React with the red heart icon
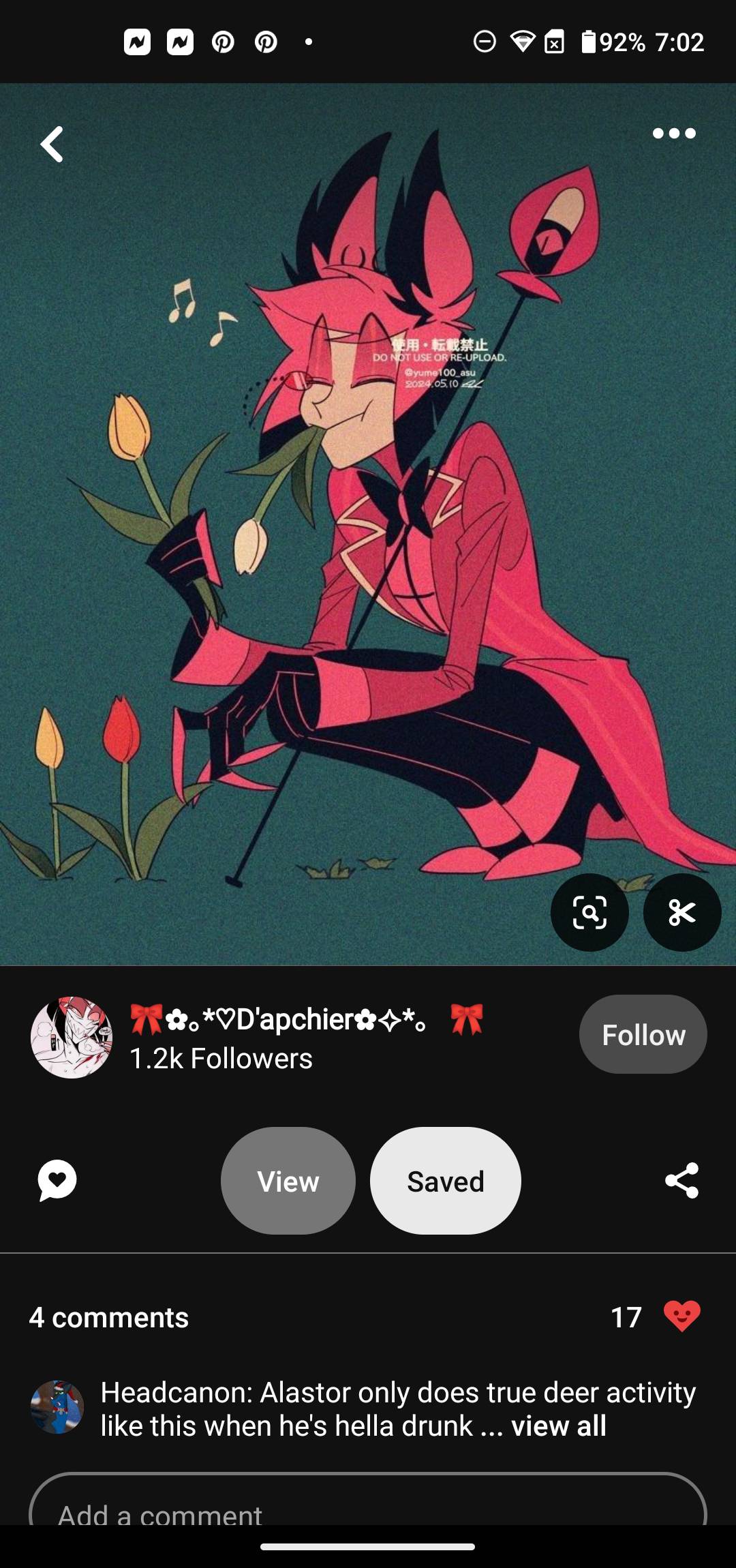736x1568 pixels. [x=681, y=1316]
